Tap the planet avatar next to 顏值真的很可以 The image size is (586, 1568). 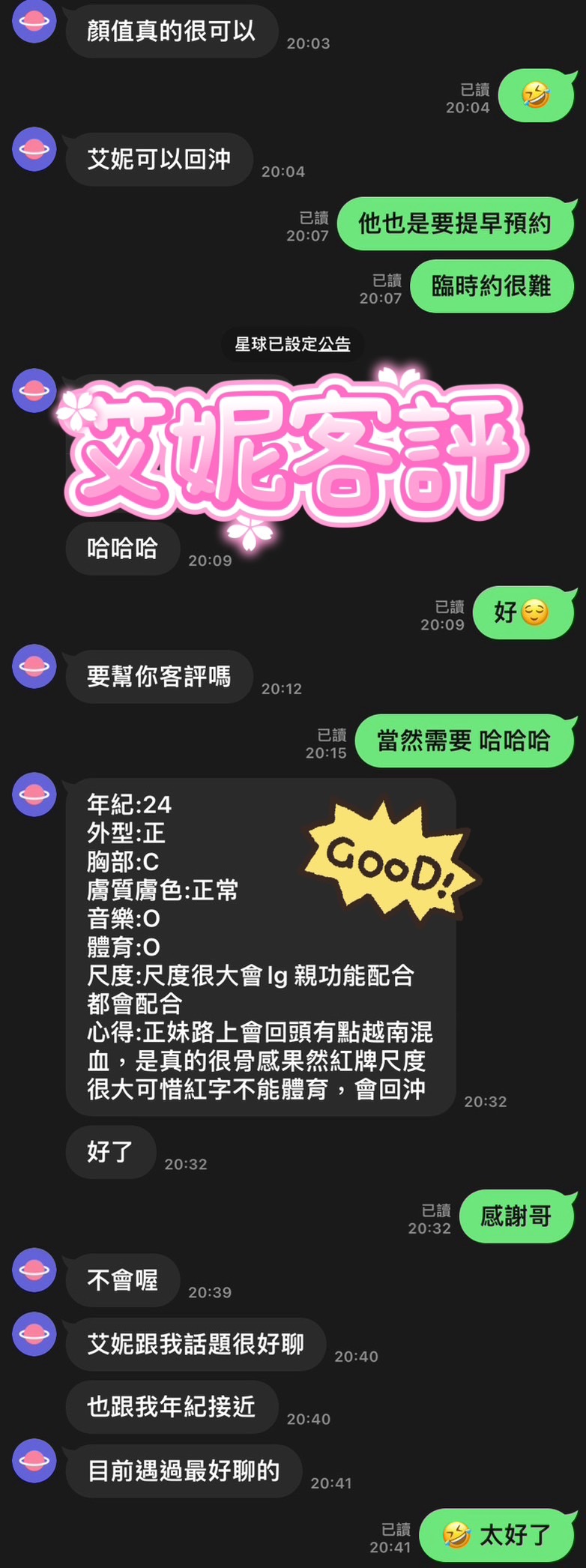(x=33, y=22)
